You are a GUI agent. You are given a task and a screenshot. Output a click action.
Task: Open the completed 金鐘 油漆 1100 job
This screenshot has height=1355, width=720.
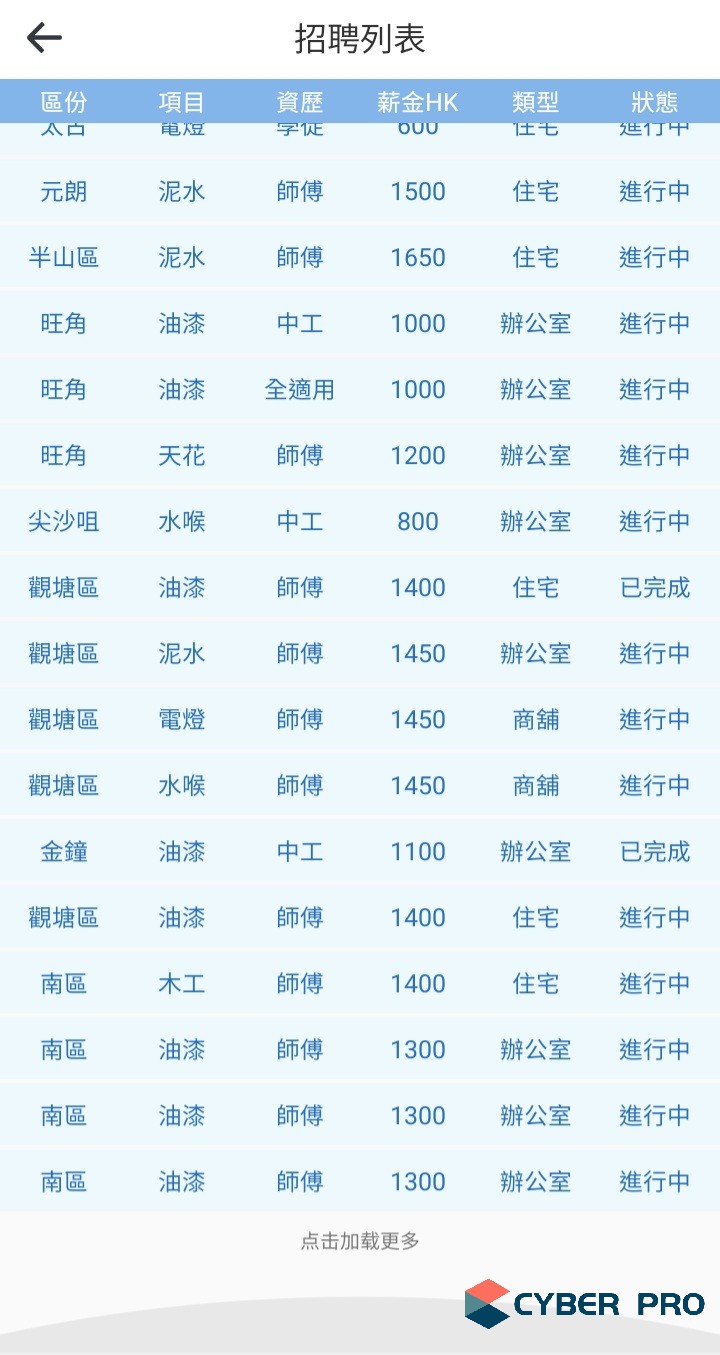tap(360, 851)
